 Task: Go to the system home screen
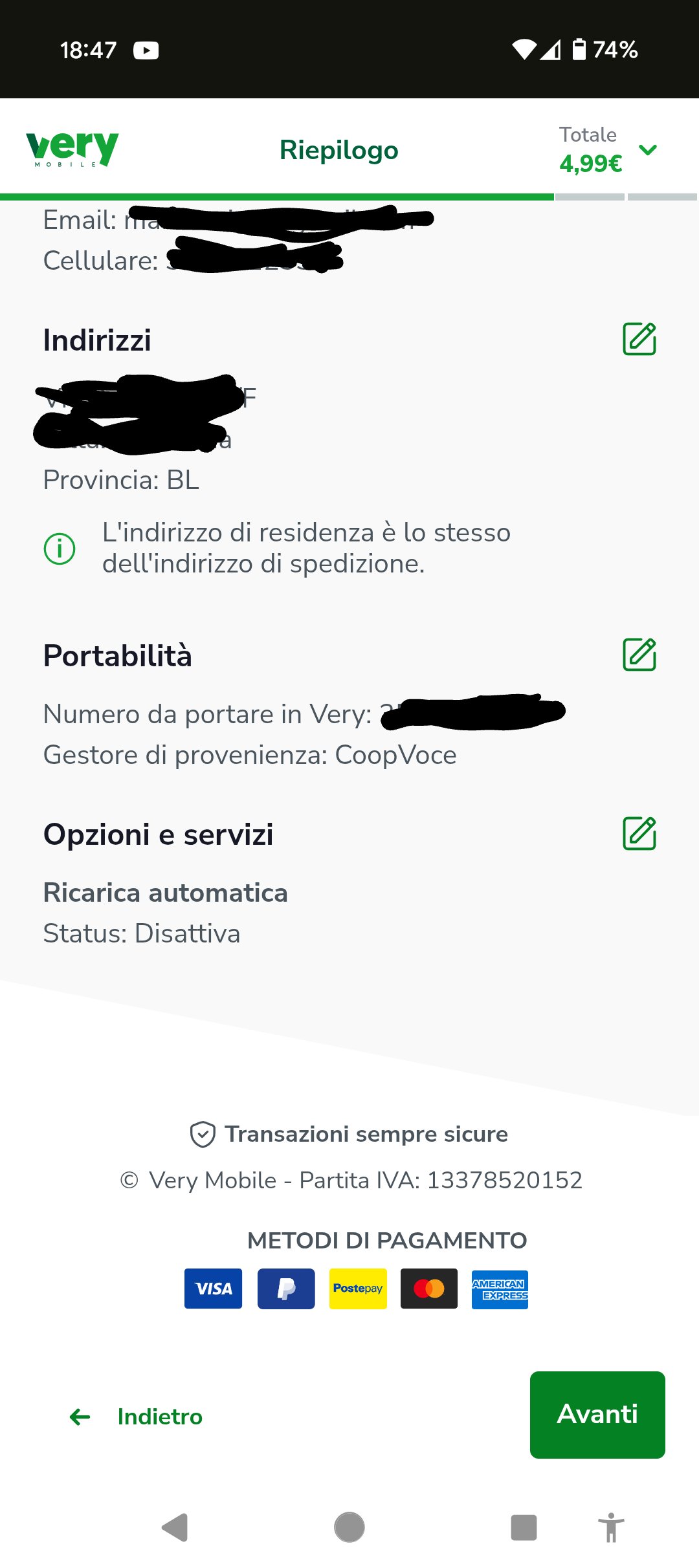pyautogui.click(x=349, y=1528)
